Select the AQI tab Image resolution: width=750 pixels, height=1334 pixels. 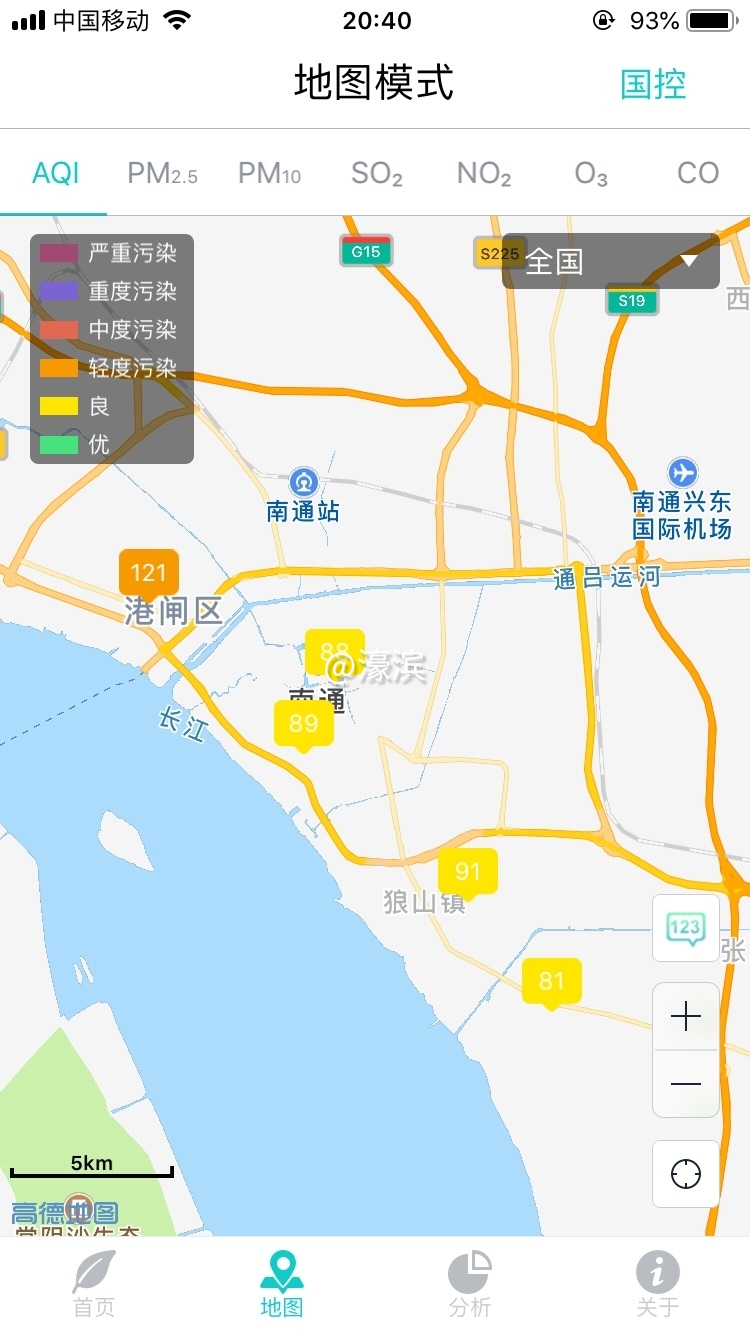pos(55,173)
